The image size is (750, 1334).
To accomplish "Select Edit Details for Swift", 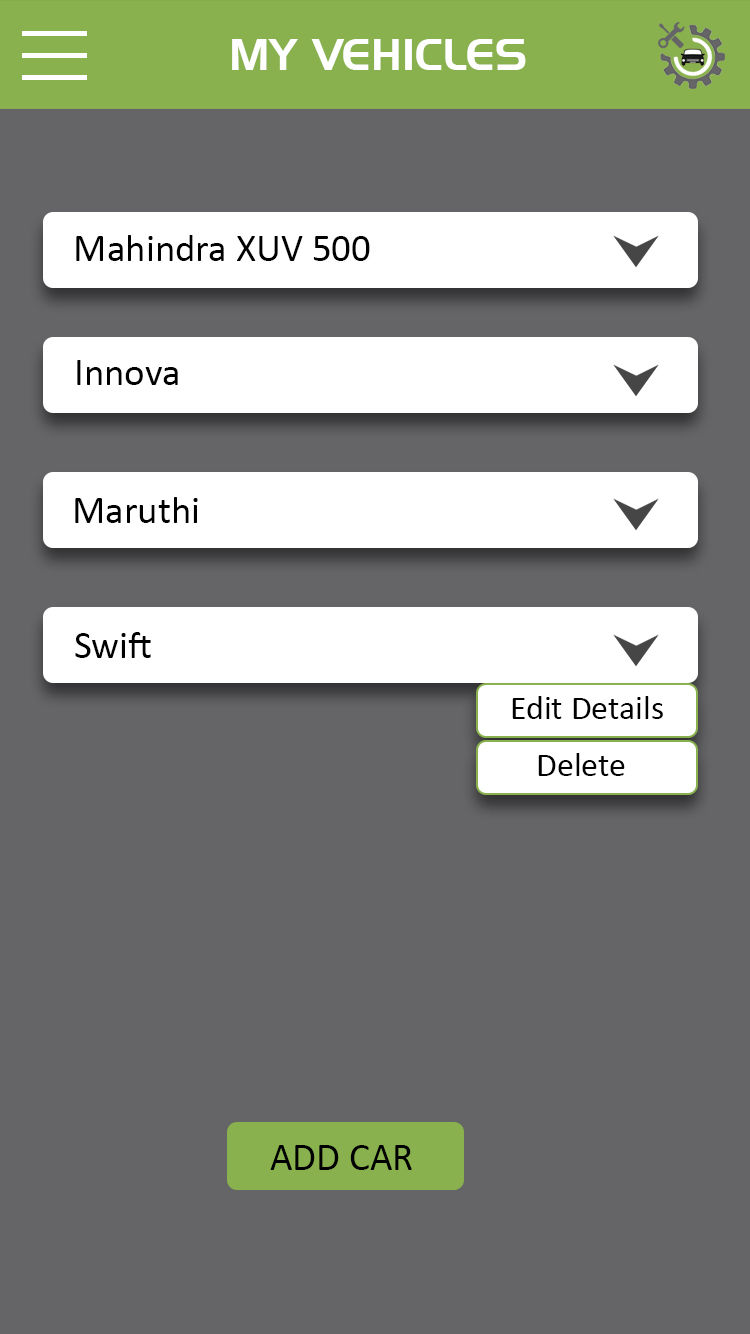I will tap(587, 710).
